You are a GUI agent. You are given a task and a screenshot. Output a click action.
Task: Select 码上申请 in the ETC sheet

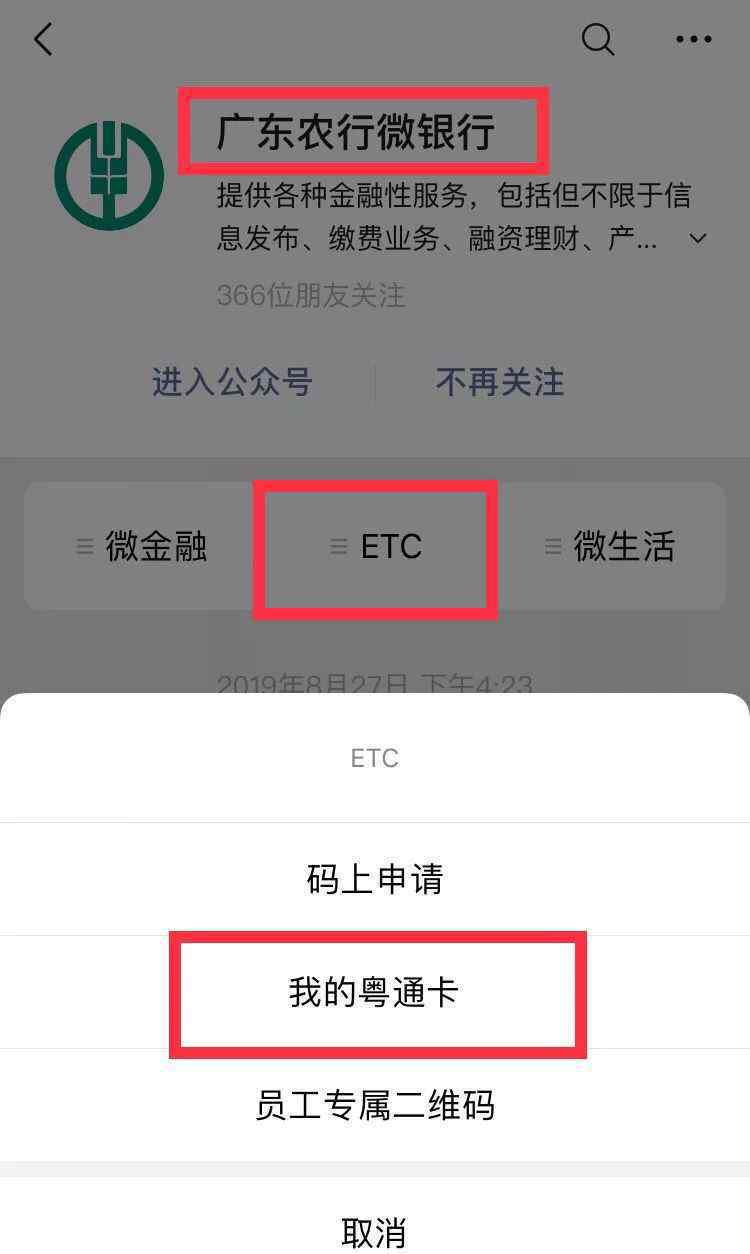click(x=375, y=879)
